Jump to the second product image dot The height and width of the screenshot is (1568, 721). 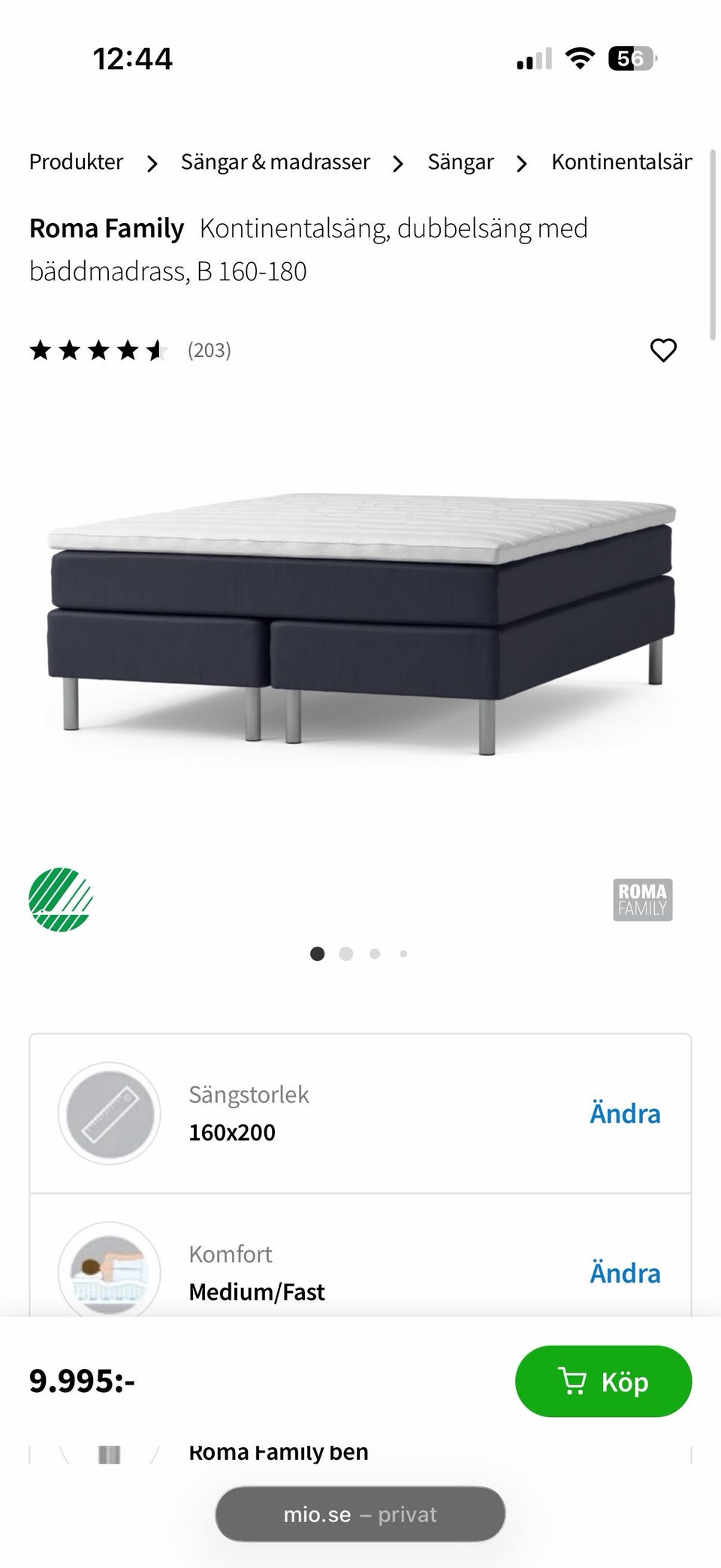(346, 954)
